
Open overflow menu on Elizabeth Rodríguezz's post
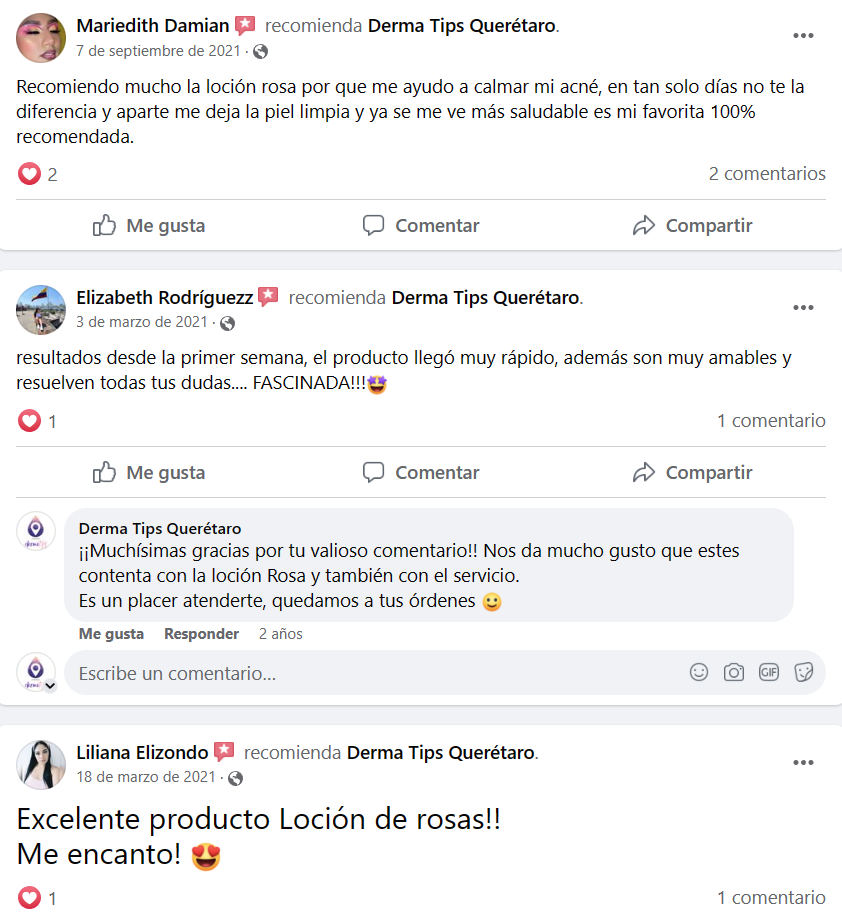803,308
